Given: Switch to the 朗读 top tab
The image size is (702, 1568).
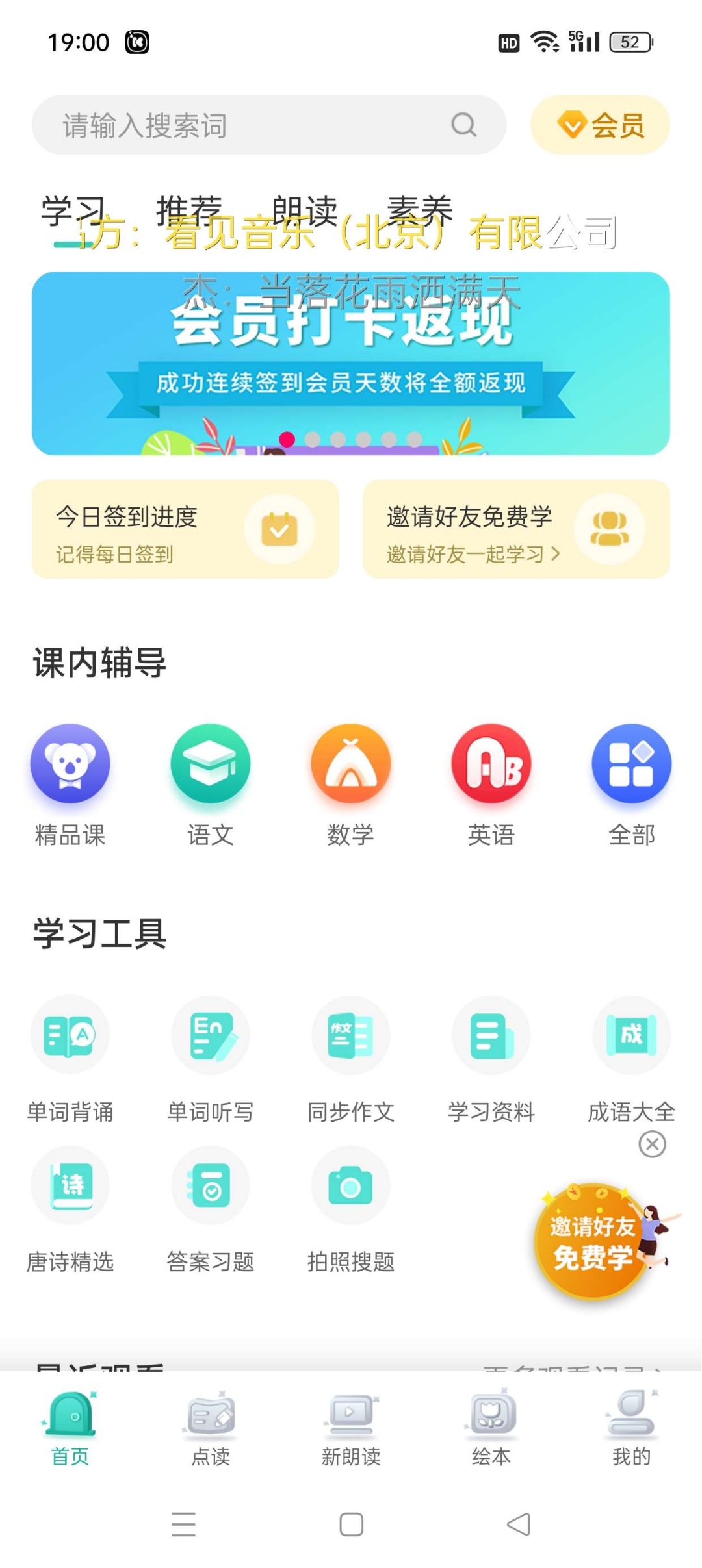Looking at the screenshot, I should pos(304,211).
